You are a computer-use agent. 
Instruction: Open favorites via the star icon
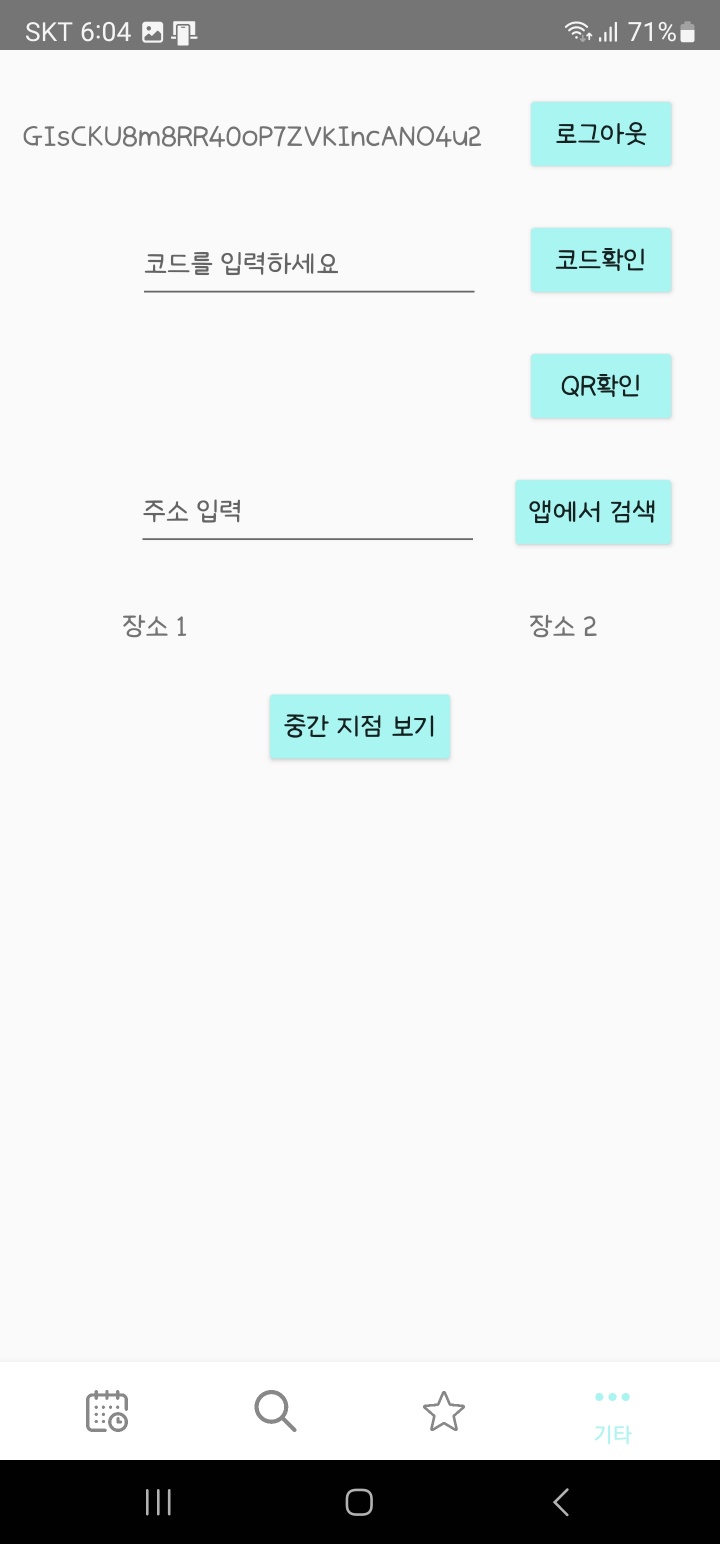pyautogui.click(x=443, y=1411)
